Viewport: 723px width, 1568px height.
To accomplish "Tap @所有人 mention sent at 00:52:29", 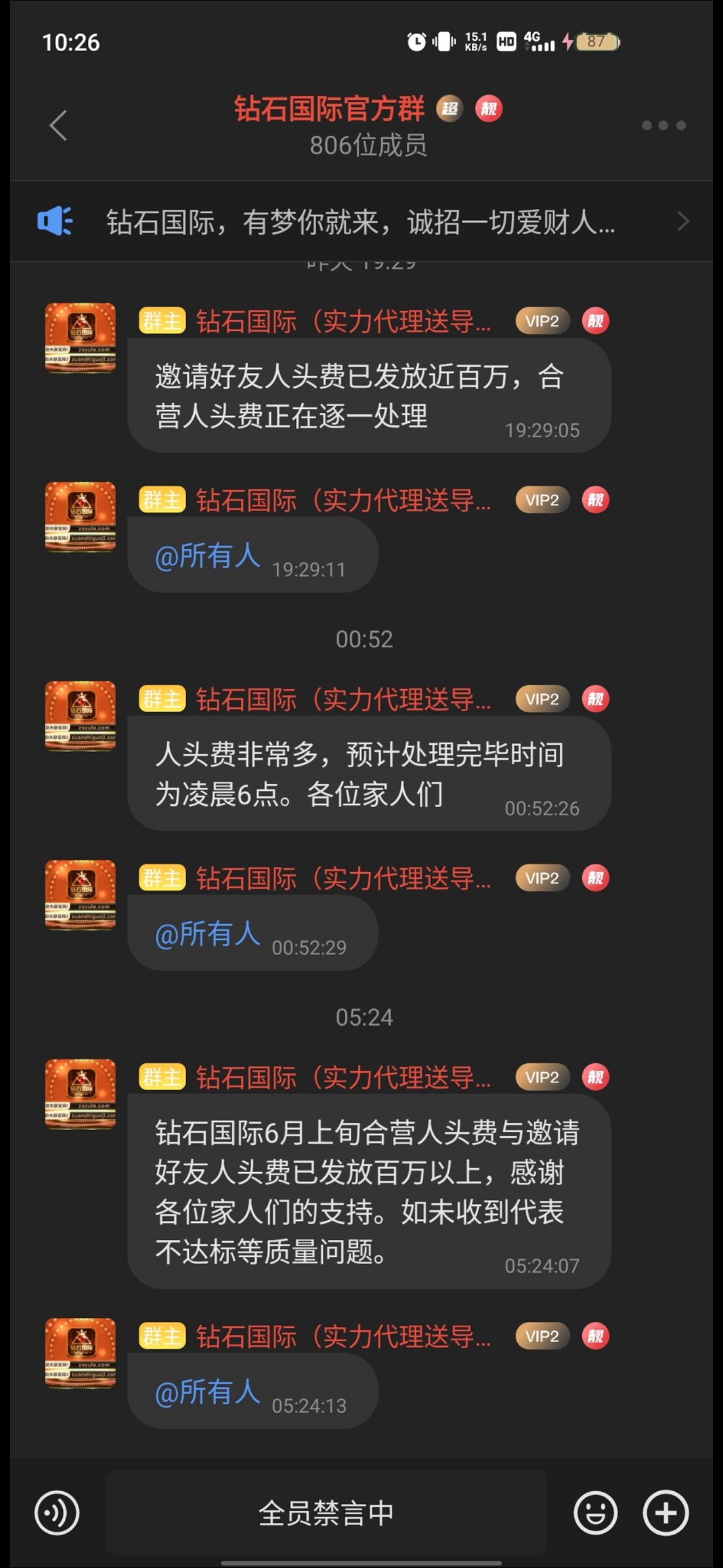I will click(x=207, y=934).
